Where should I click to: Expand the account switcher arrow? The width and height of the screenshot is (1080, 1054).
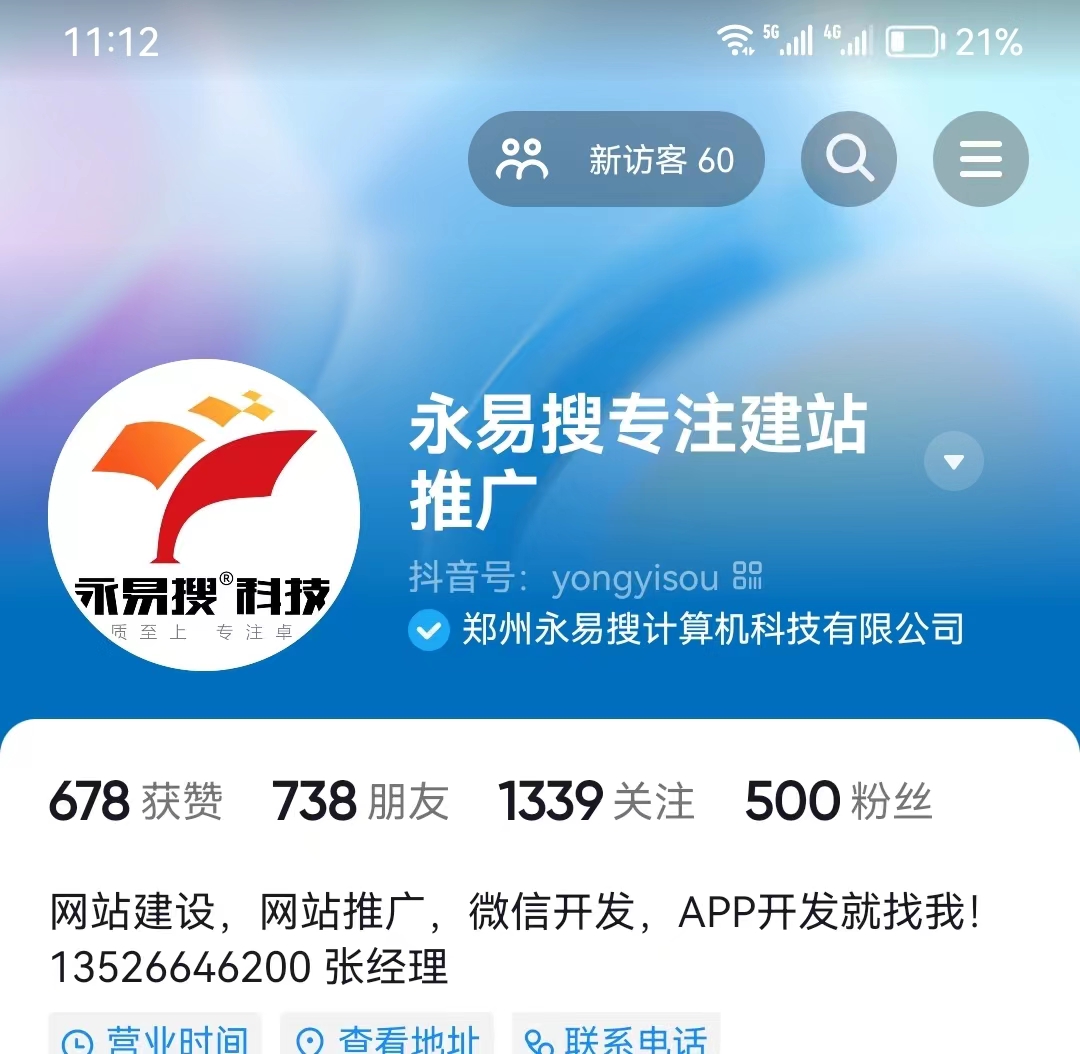coord(953,461)
